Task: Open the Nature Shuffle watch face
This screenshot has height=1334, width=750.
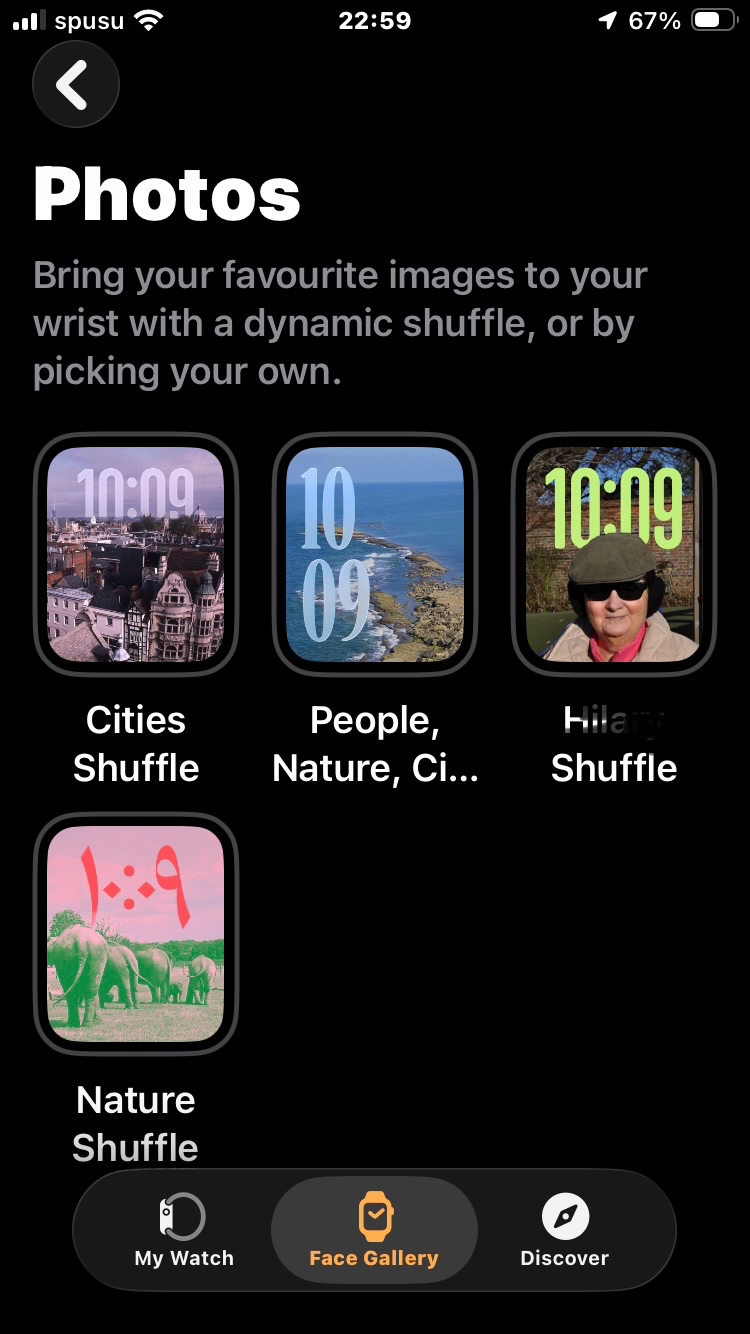Action: coord(136,934)
